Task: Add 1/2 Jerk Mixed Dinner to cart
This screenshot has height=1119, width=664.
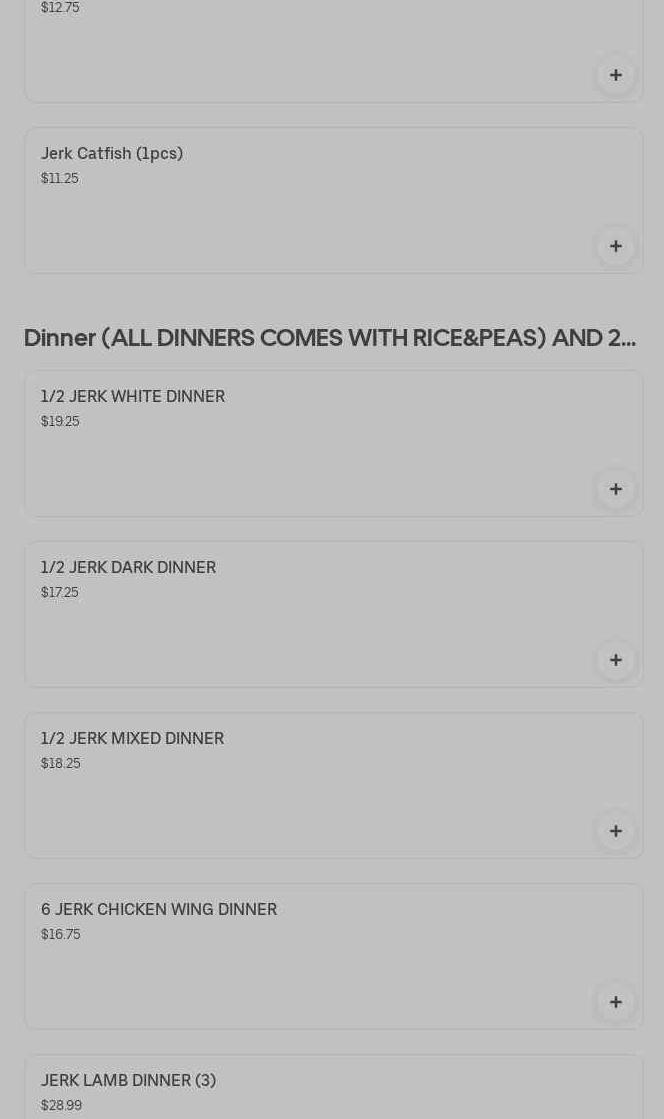Action: [616, 831]
